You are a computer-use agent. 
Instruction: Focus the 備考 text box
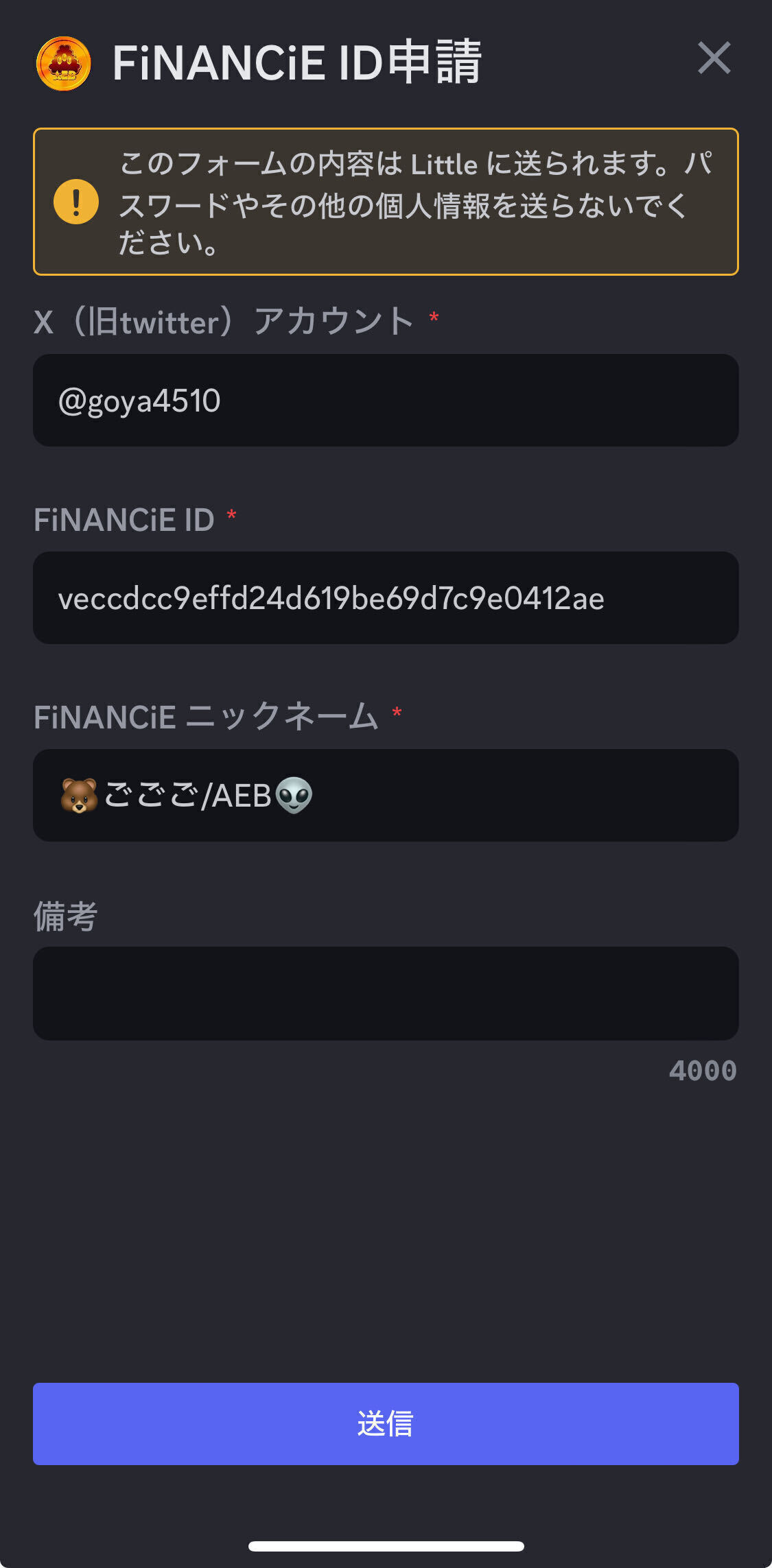(x=386, y=993)
